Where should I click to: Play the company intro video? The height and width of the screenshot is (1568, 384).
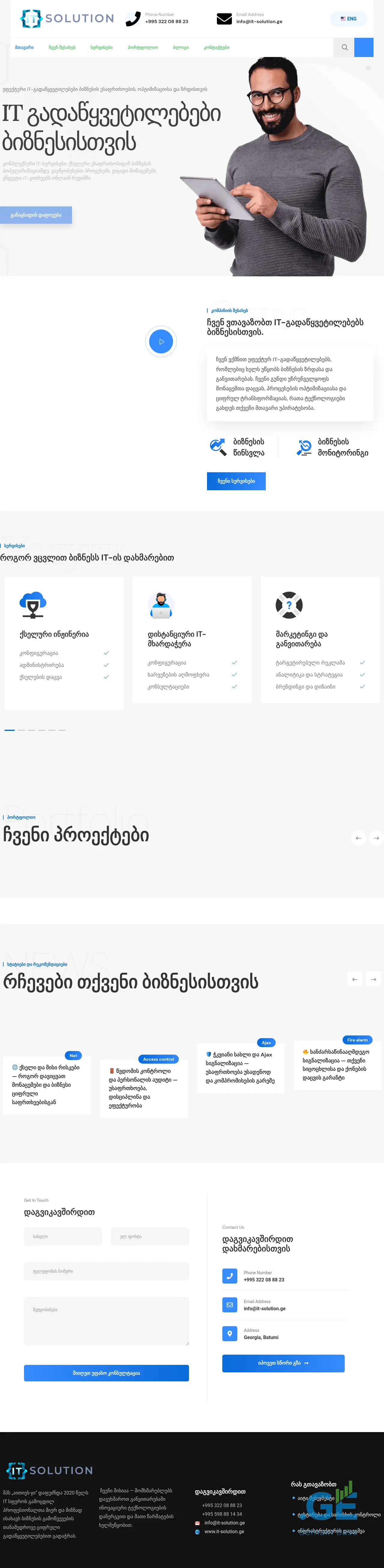[x=161, y=341]
